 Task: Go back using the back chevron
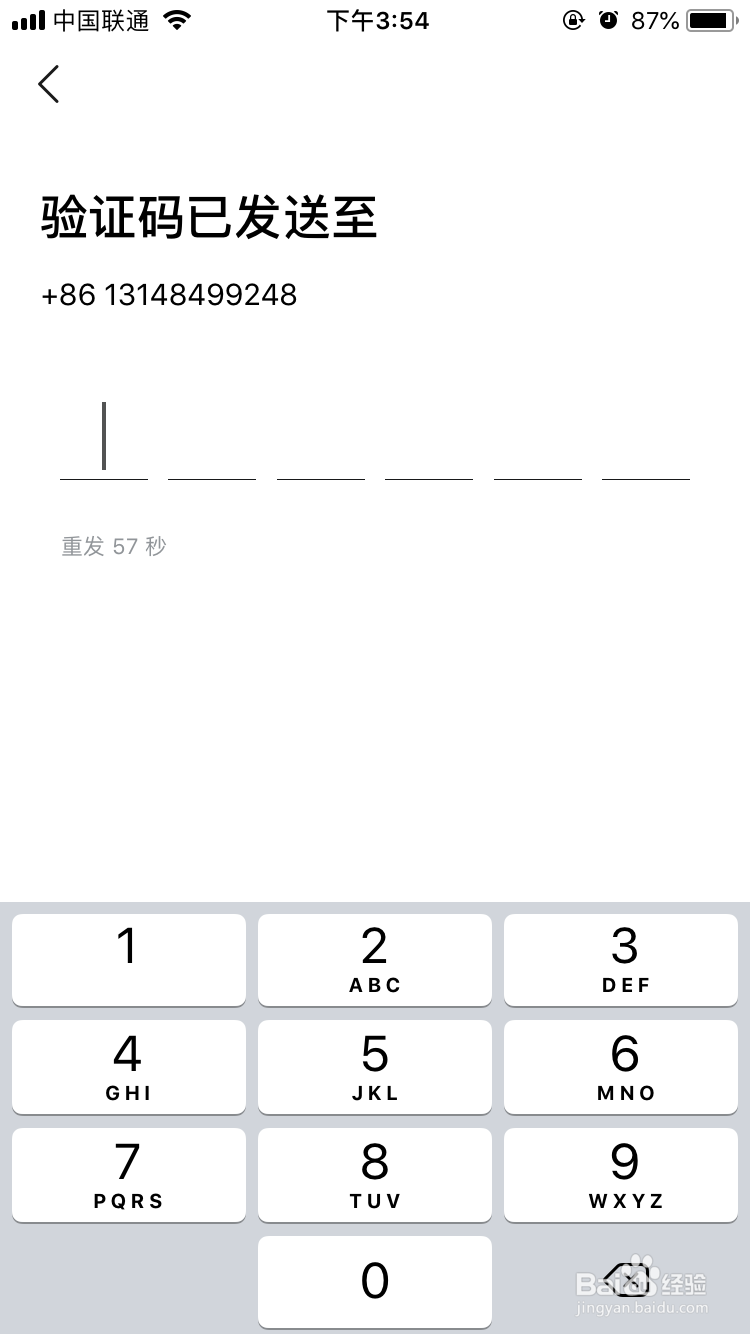48,84
